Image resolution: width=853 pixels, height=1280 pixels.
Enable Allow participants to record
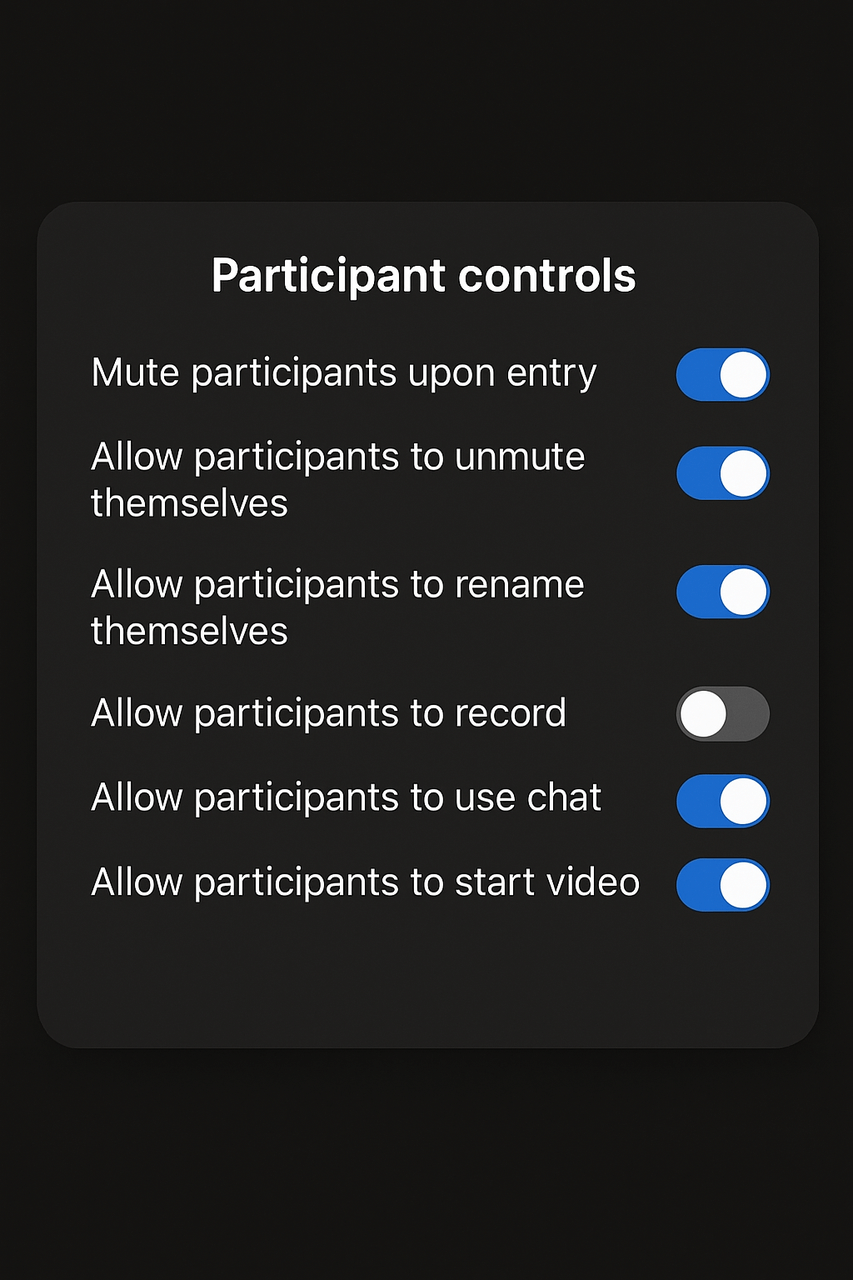pos(722,714)
